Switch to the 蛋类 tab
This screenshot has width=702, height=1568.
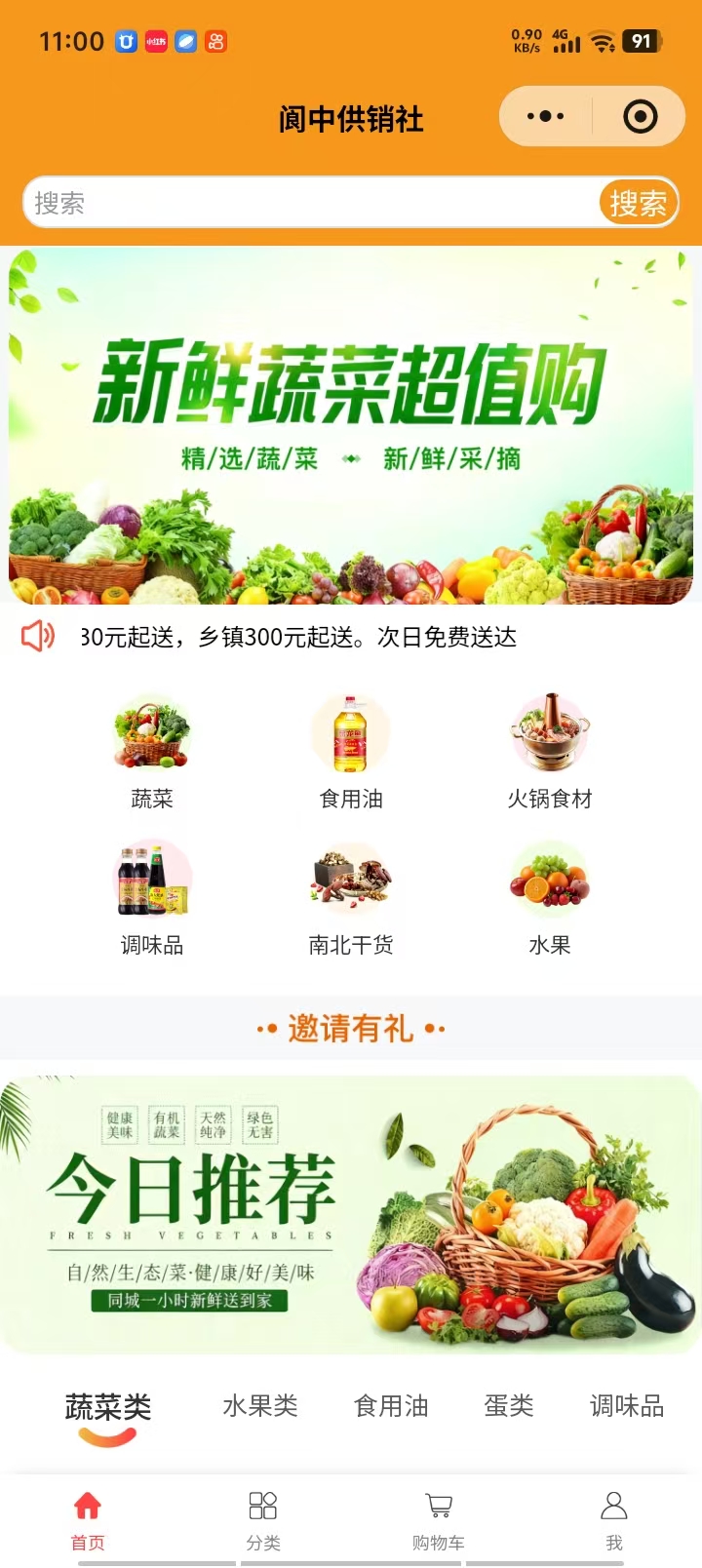tap(509, 1406)
